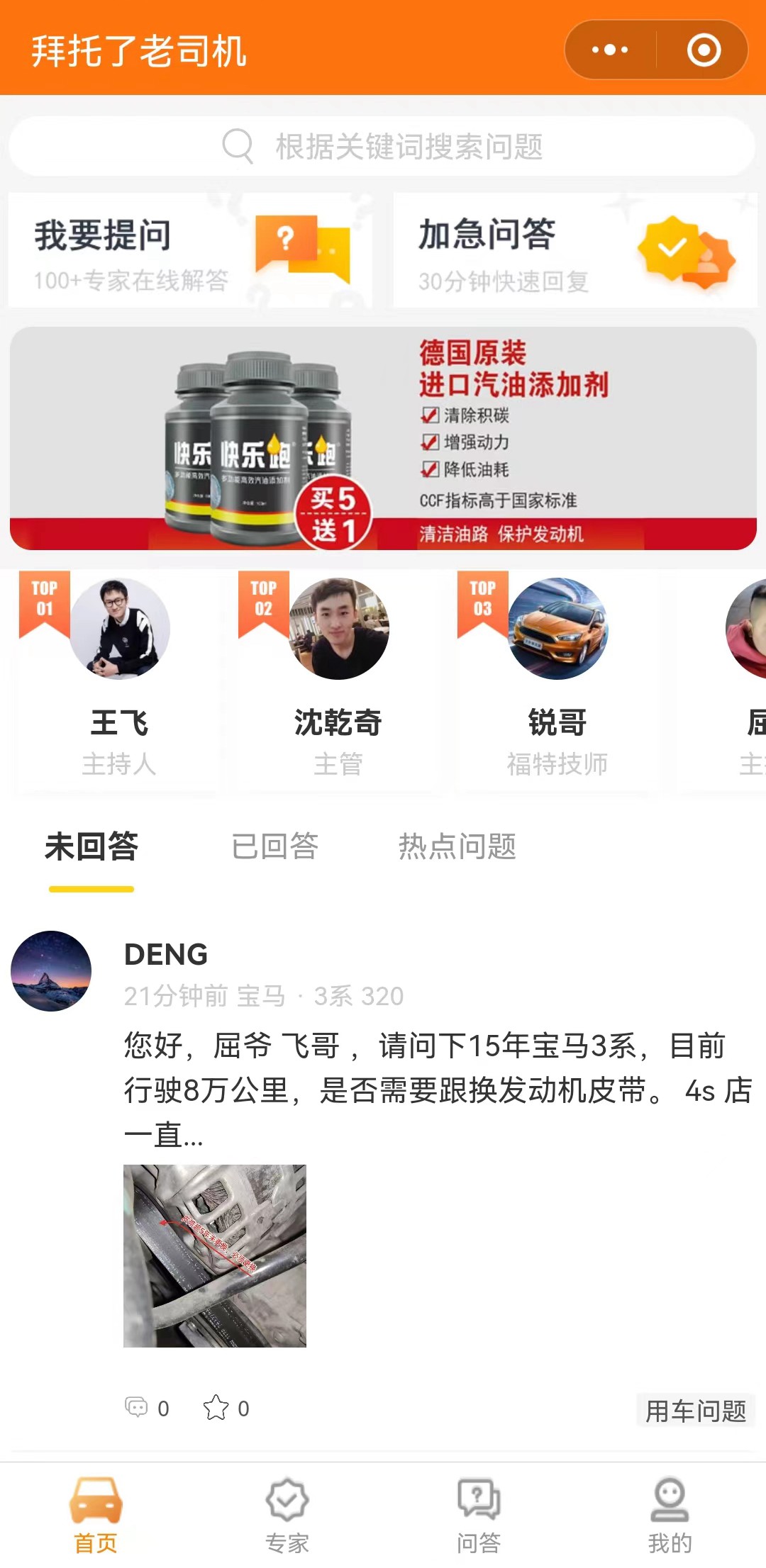Open 我要提问 to ask a question
This screenshot has height=1568, width=766.
point(190,250)
